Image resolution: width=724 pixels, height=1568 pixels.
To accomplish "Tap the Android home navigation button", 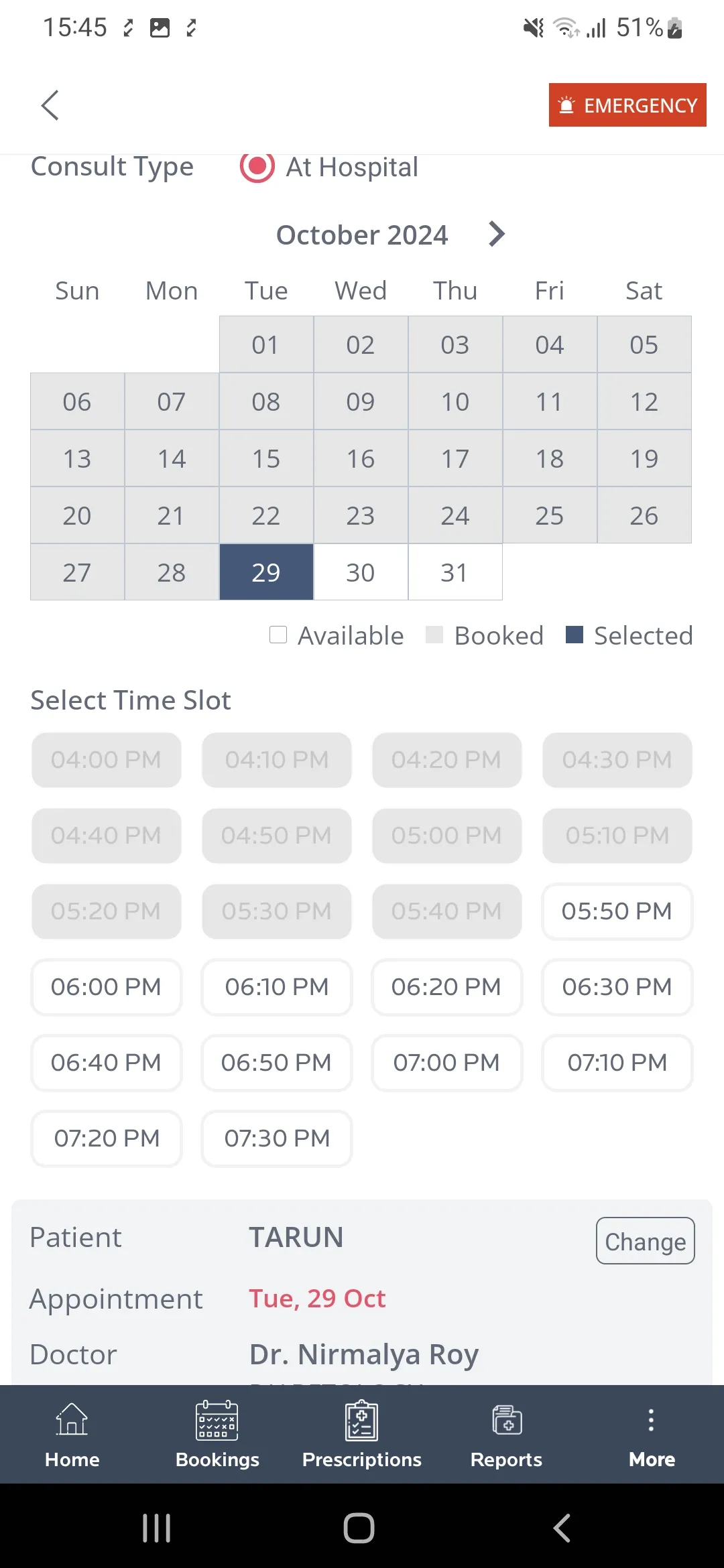I will coord(359,1528).
